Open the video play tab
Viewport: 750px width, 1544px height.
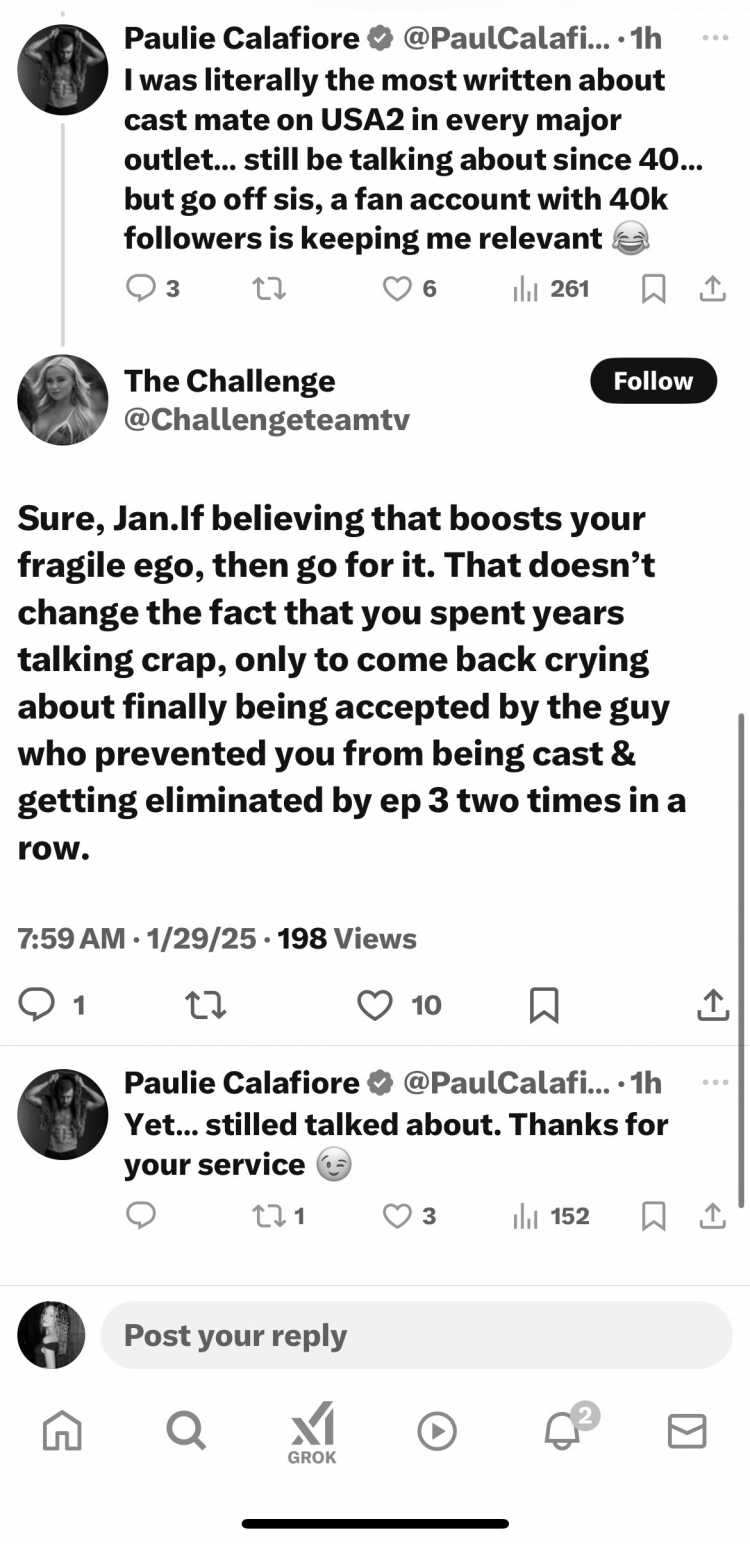[x=437, y=1432]
